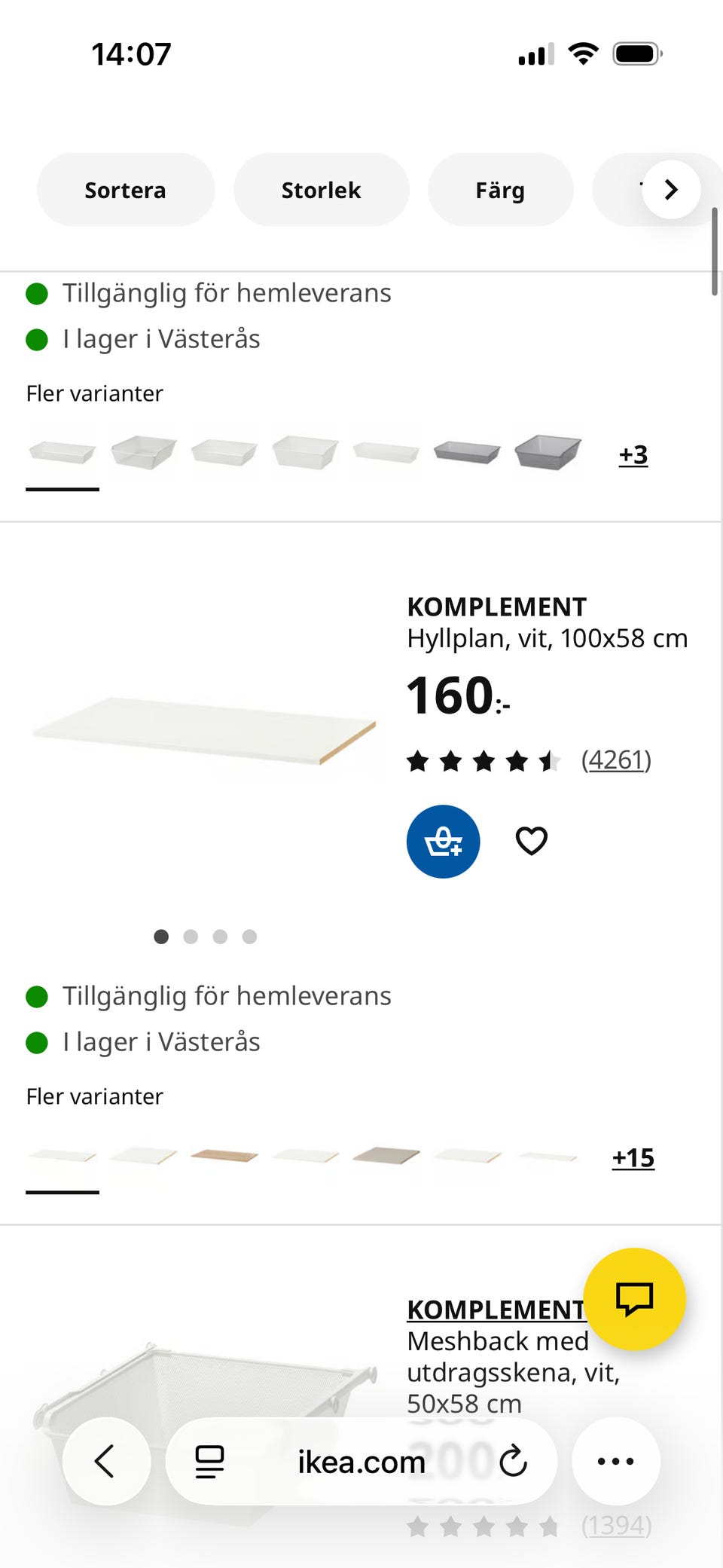Screen dimensions: 723x1568
Task: Expand more filters with the right chevron
Action: click(670, 190)
